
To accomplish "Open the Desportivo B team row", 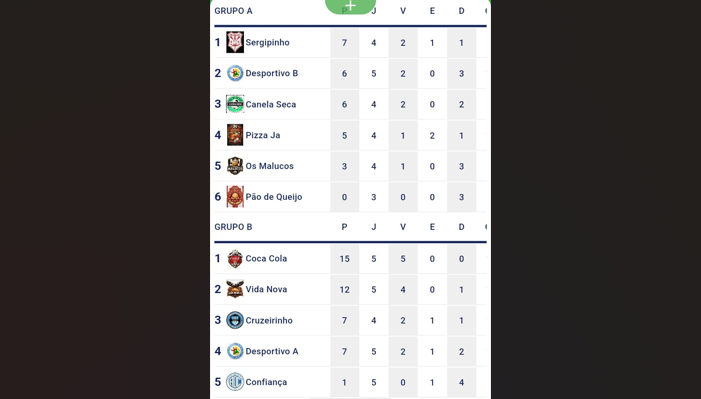I will tap(350, 73).
